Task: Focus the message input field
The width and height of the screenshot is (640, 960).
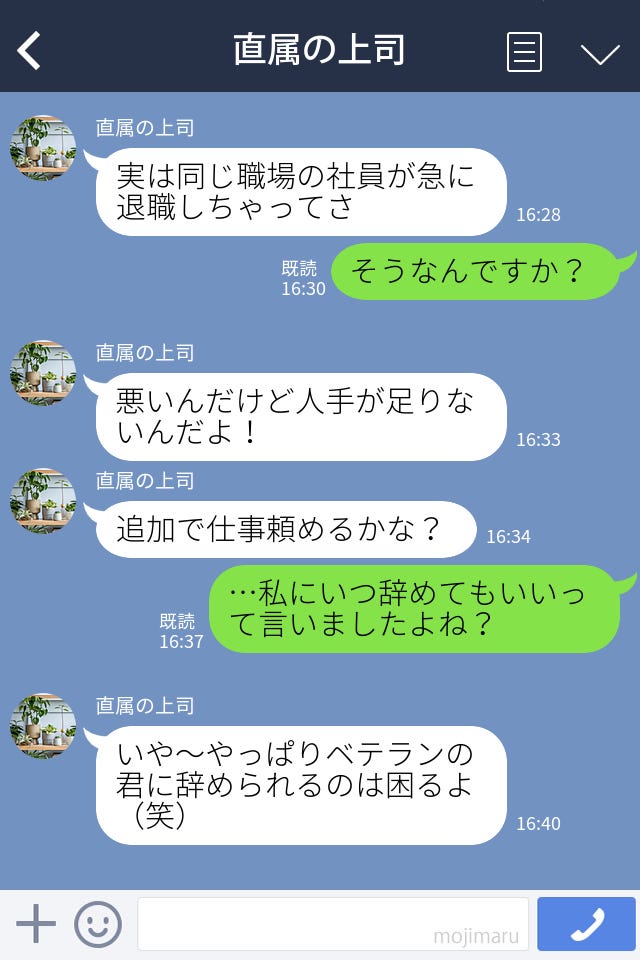Action: coord(332,924)
